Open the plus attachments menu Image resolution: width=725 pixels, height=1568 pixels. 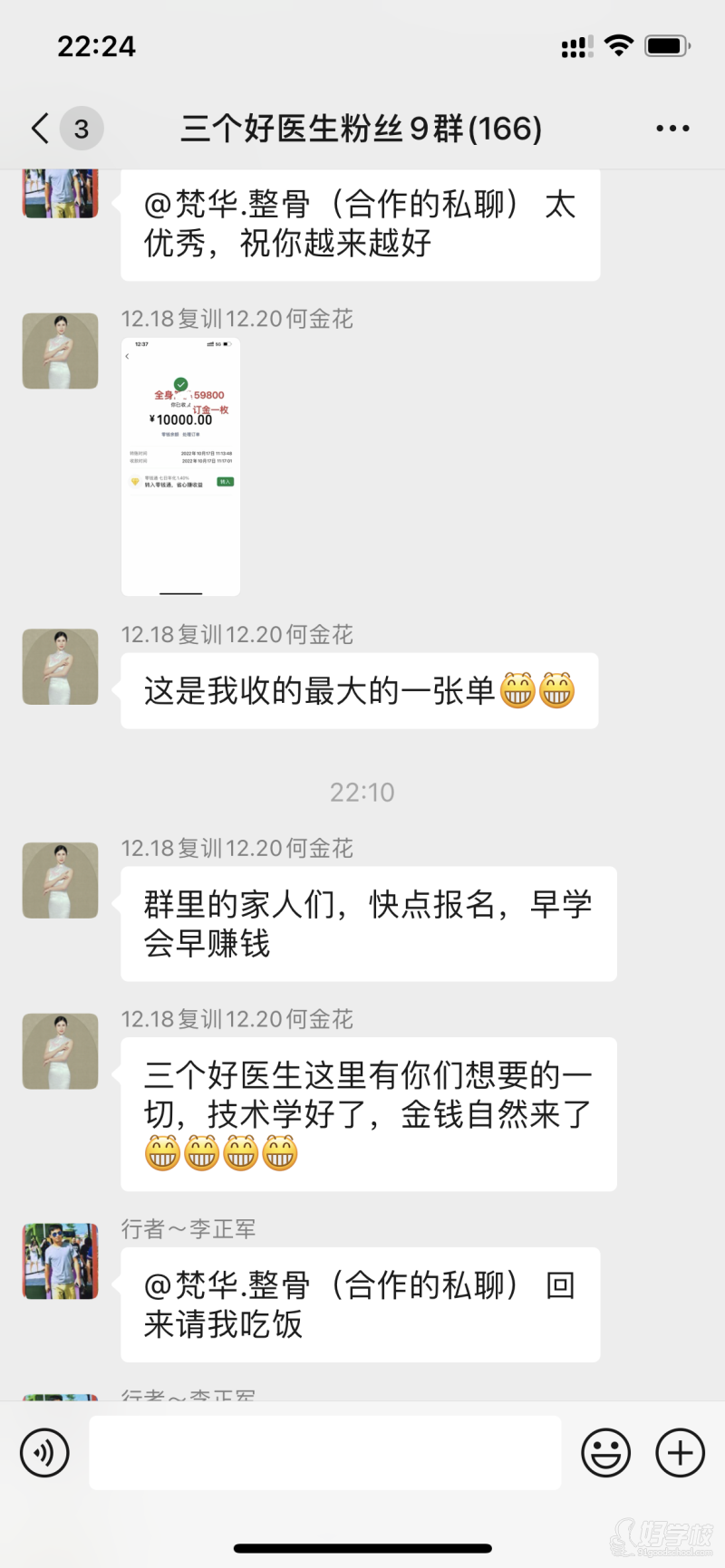(680, 1453)
